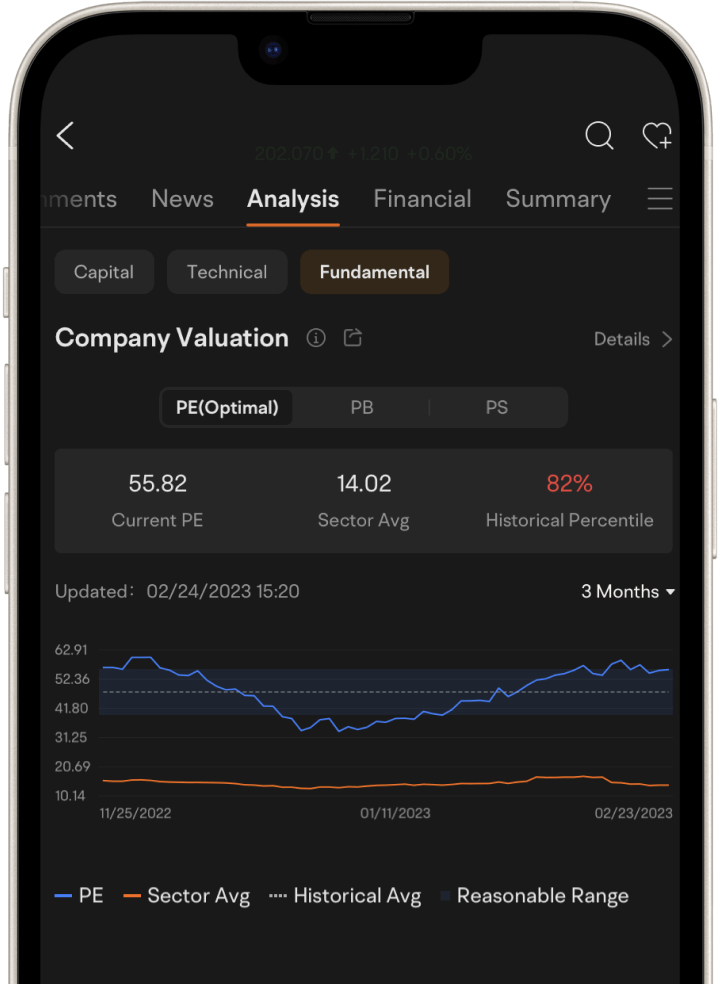Go back using the arrow
The height and width of the screenshot is (984, 720).
pos(66,136)
